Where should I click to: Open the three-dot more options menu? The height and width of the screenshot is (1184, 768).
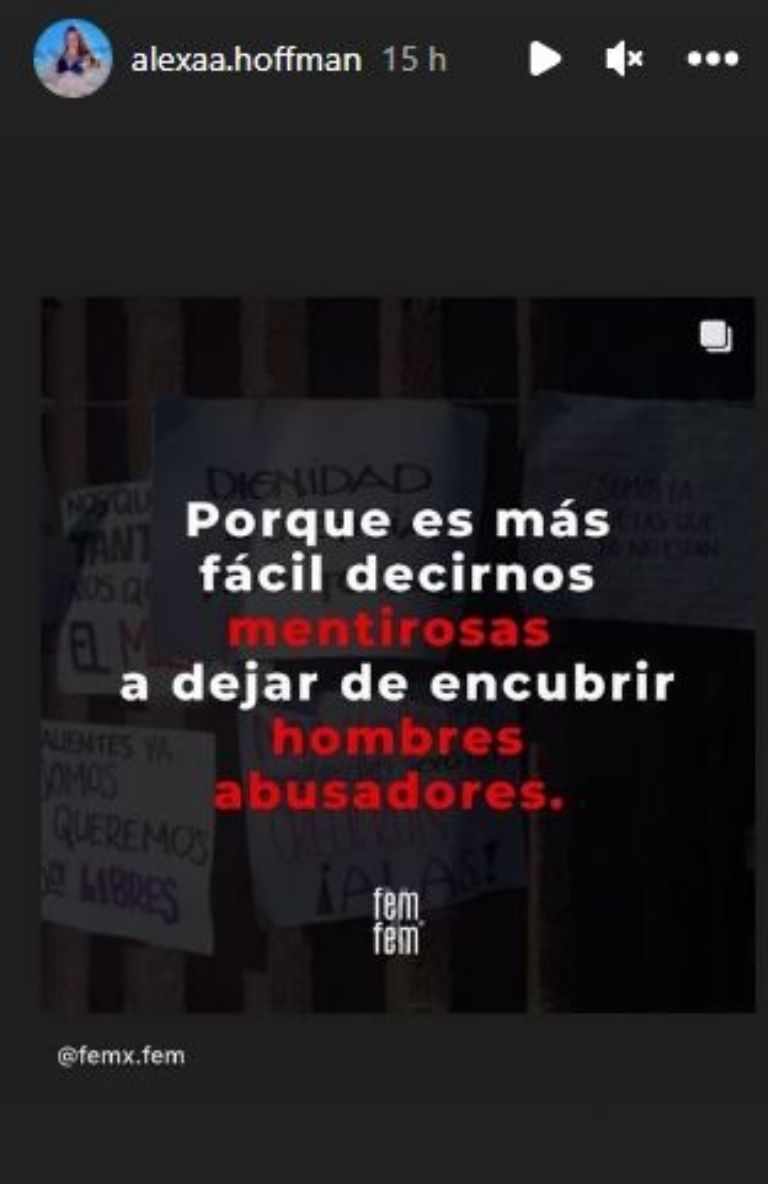pos(713,60)
